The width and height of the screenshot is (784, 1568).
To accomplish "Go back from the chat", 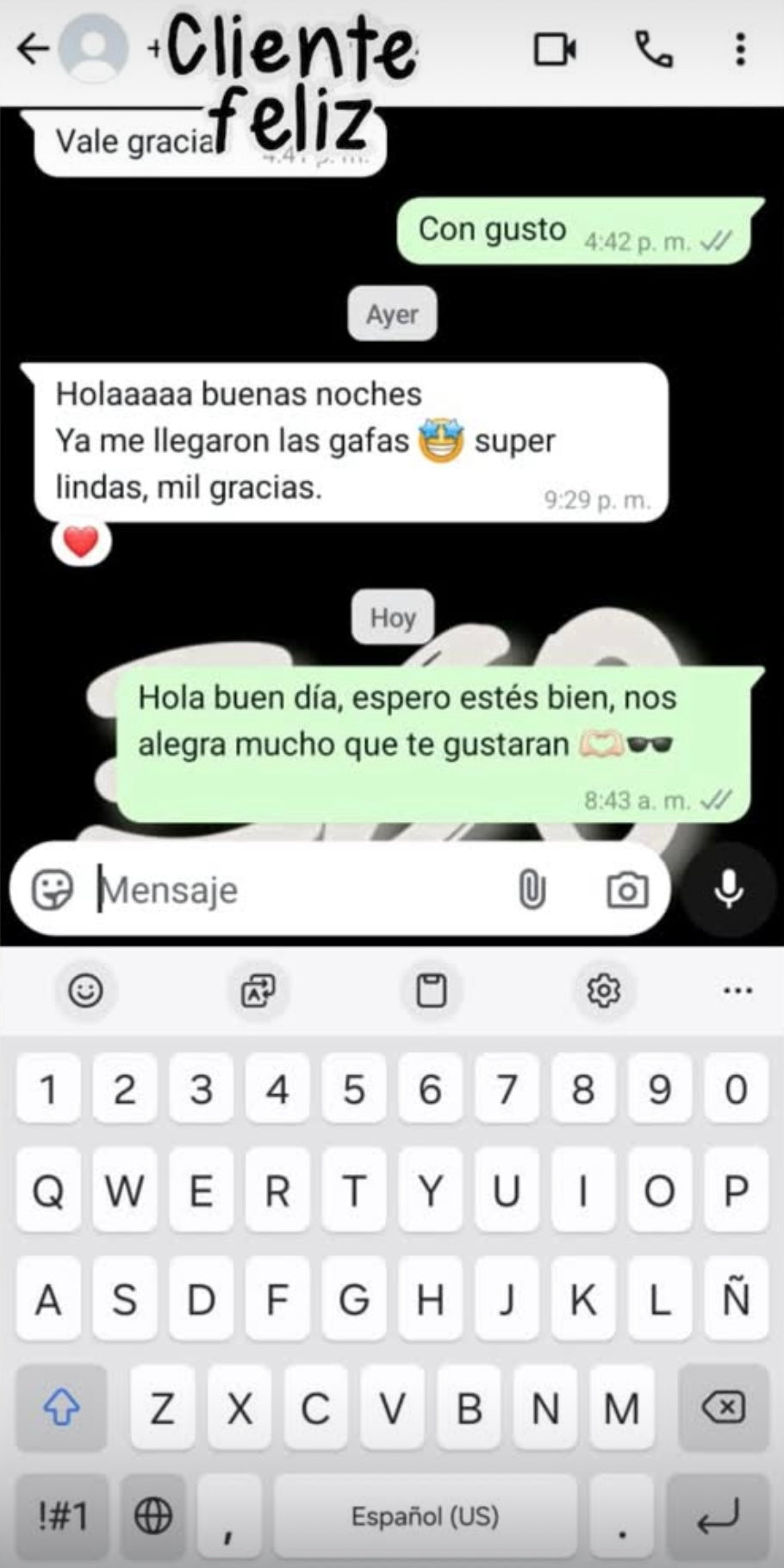I will [x=33, y=49].
